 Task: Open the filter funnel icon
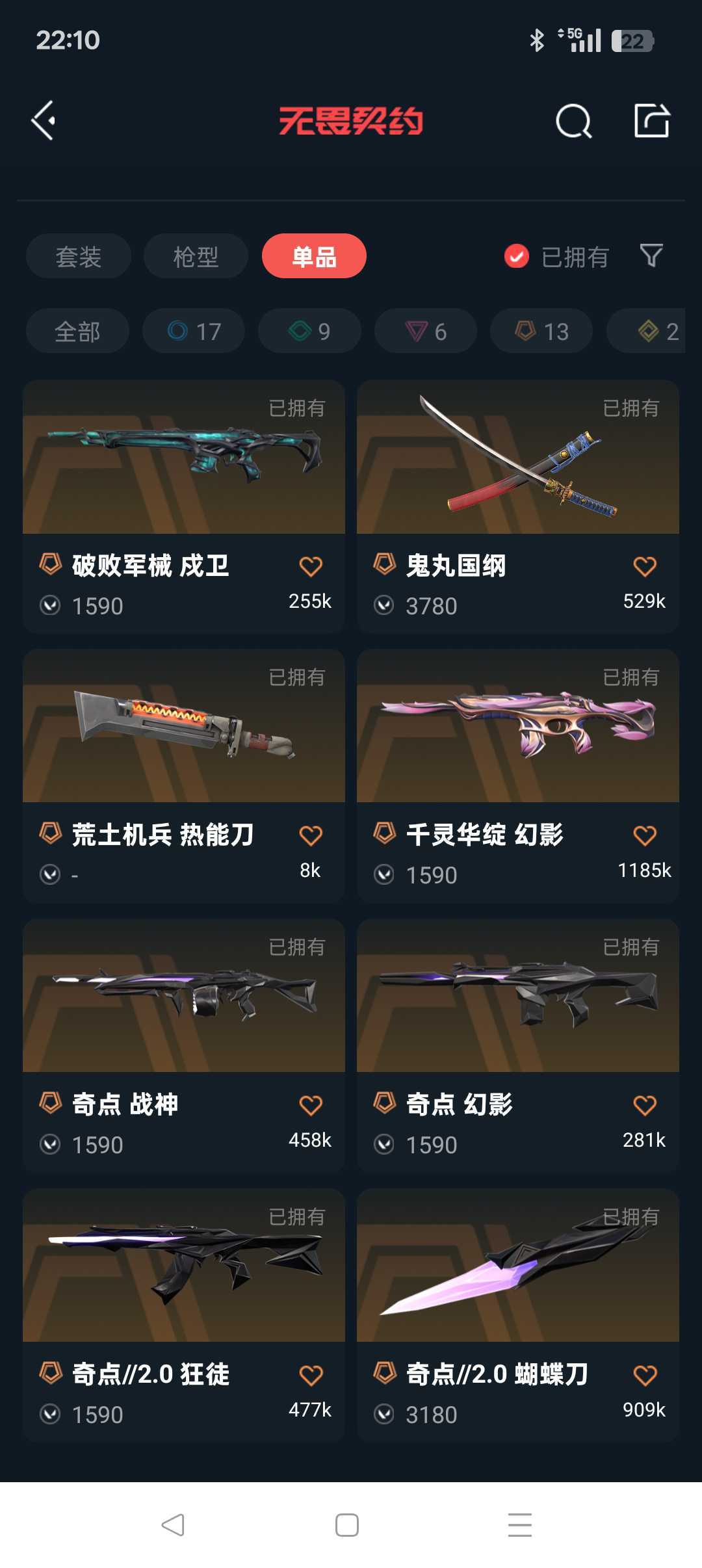651,255
